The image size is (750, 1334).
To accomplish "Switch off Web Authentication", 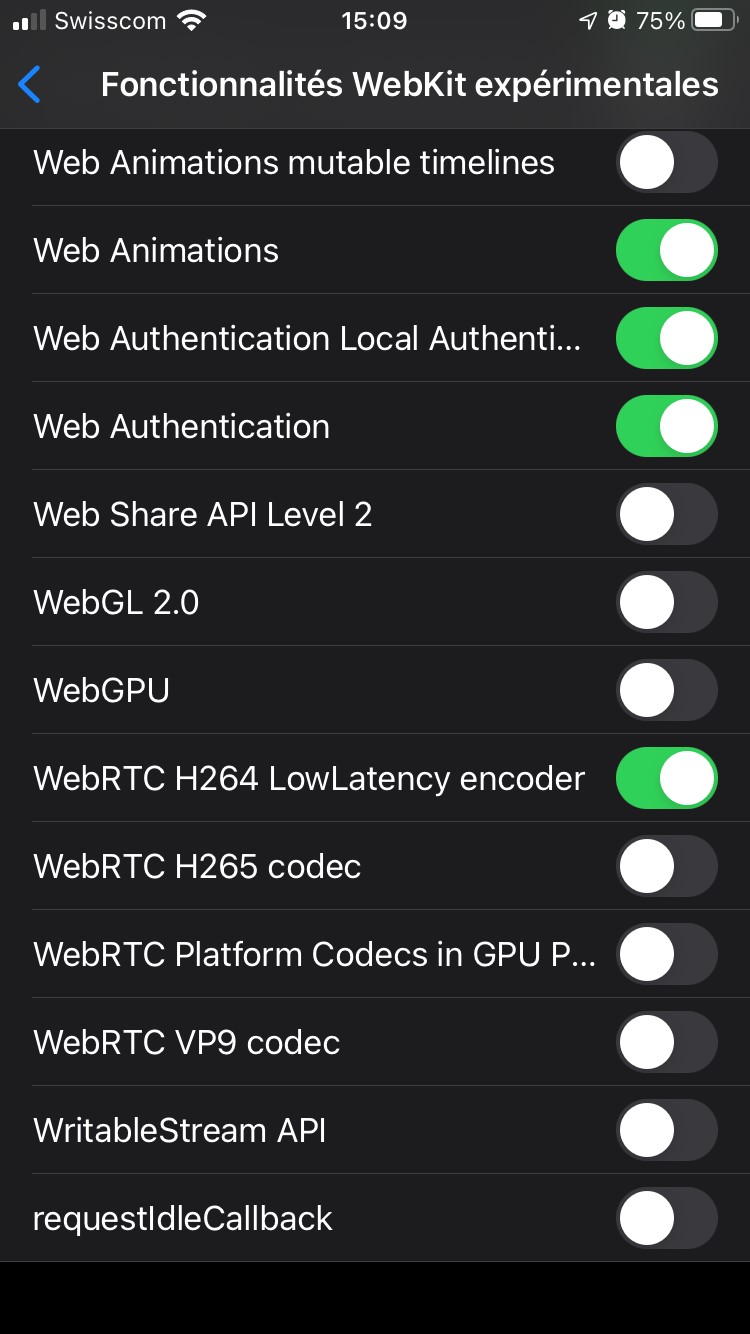I will pyautogui.click(x=667, y=426).
